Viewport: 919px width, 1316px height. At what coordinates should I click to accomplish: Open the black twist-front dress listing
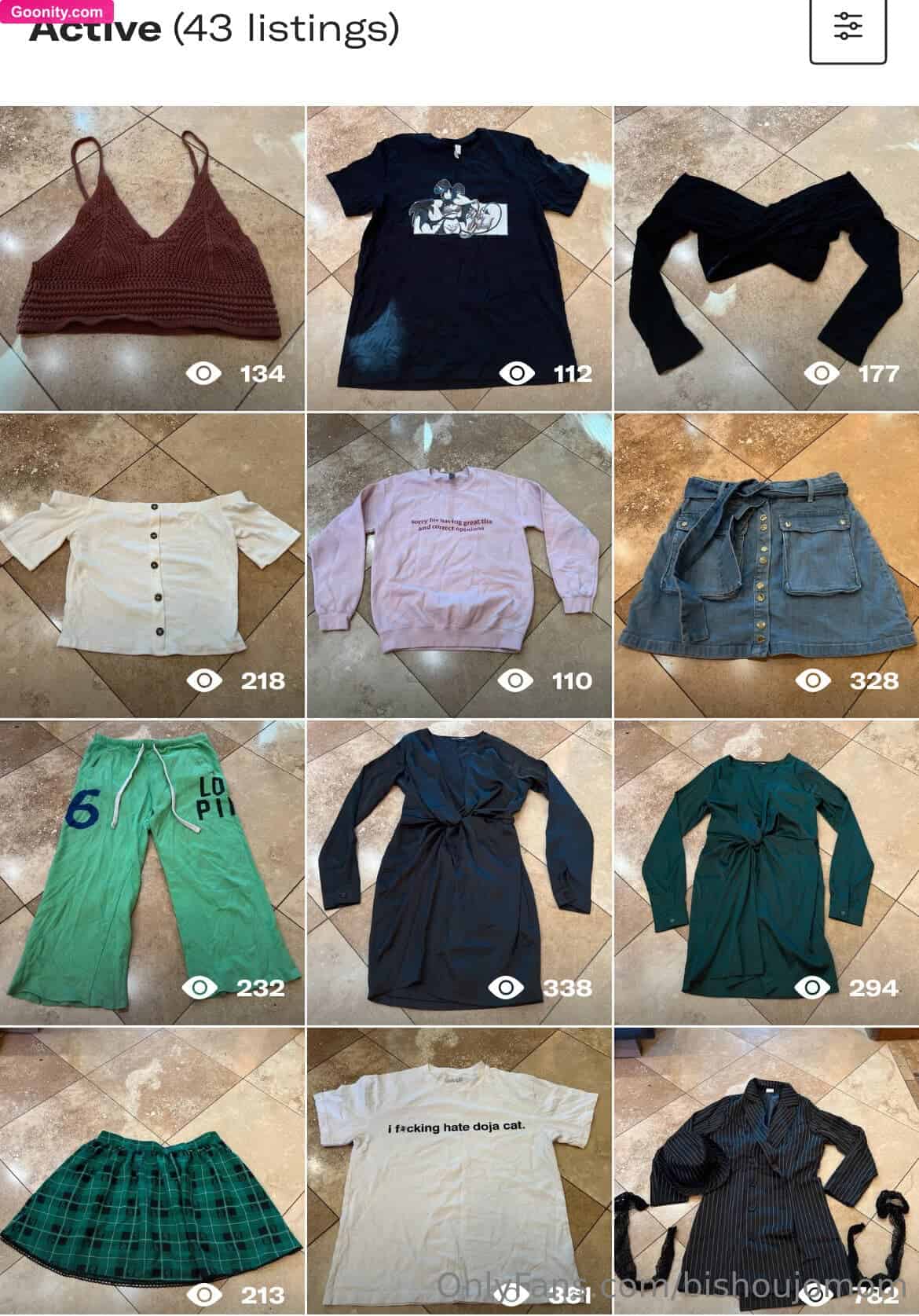(459, 872)
